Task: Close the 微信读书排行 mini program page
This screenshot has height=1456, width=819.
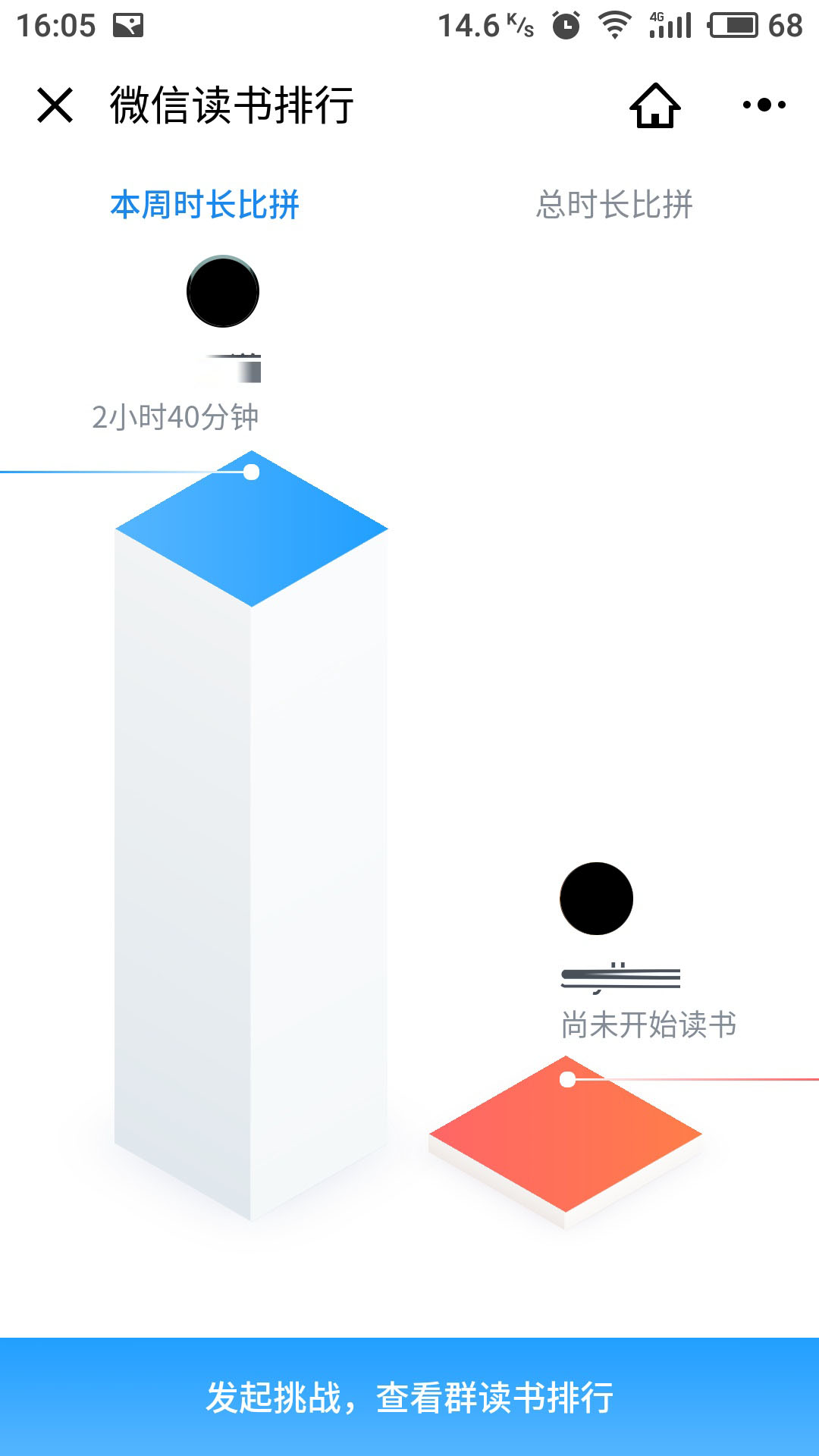Action: (55, 105)
